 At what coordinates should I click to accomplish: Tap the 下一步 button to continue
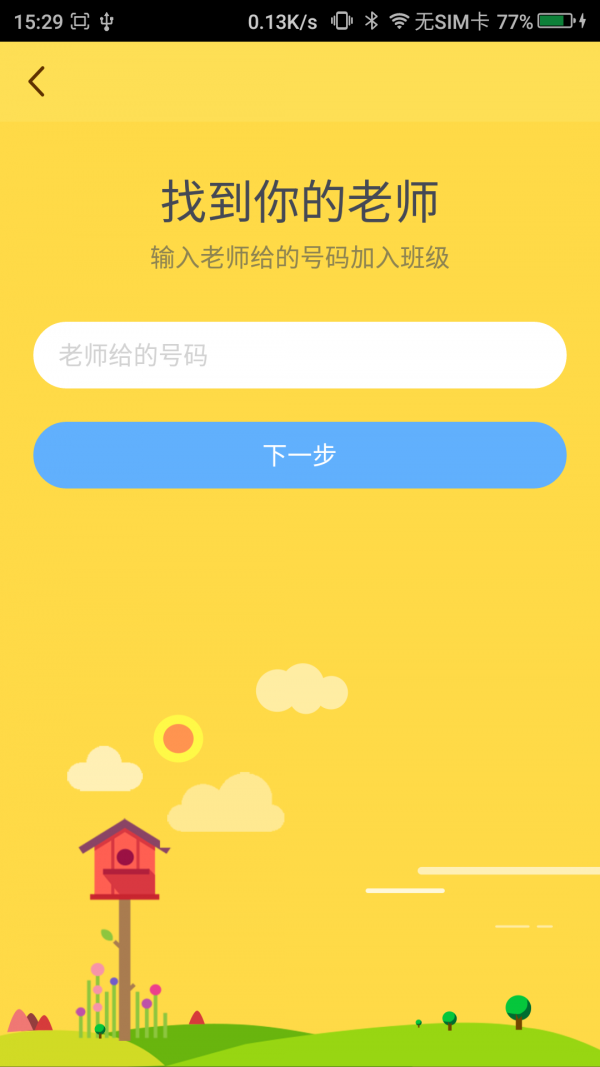pyautogui.click(x=300, y=455)
